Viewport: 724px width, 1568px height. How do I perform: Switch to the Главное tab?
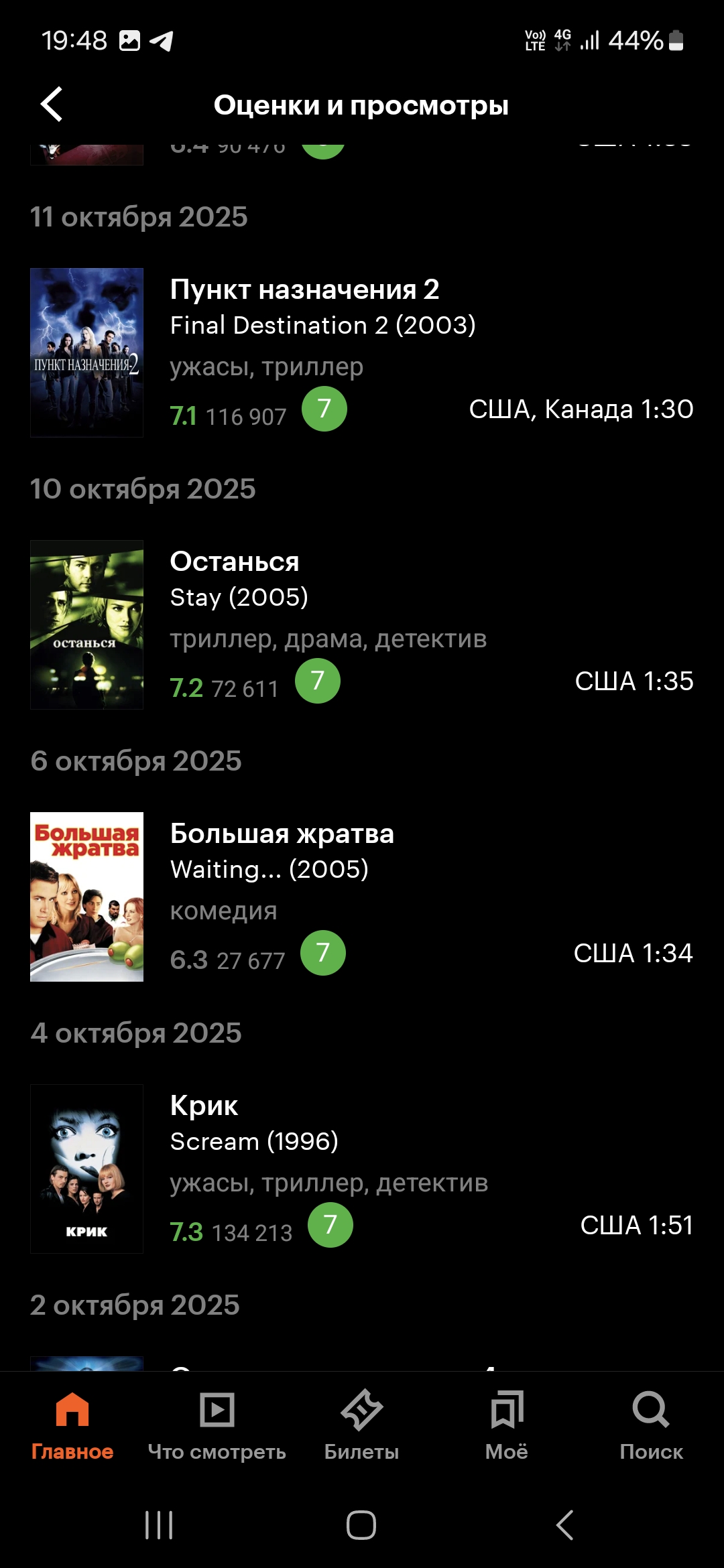click(x=72, y=1425)
